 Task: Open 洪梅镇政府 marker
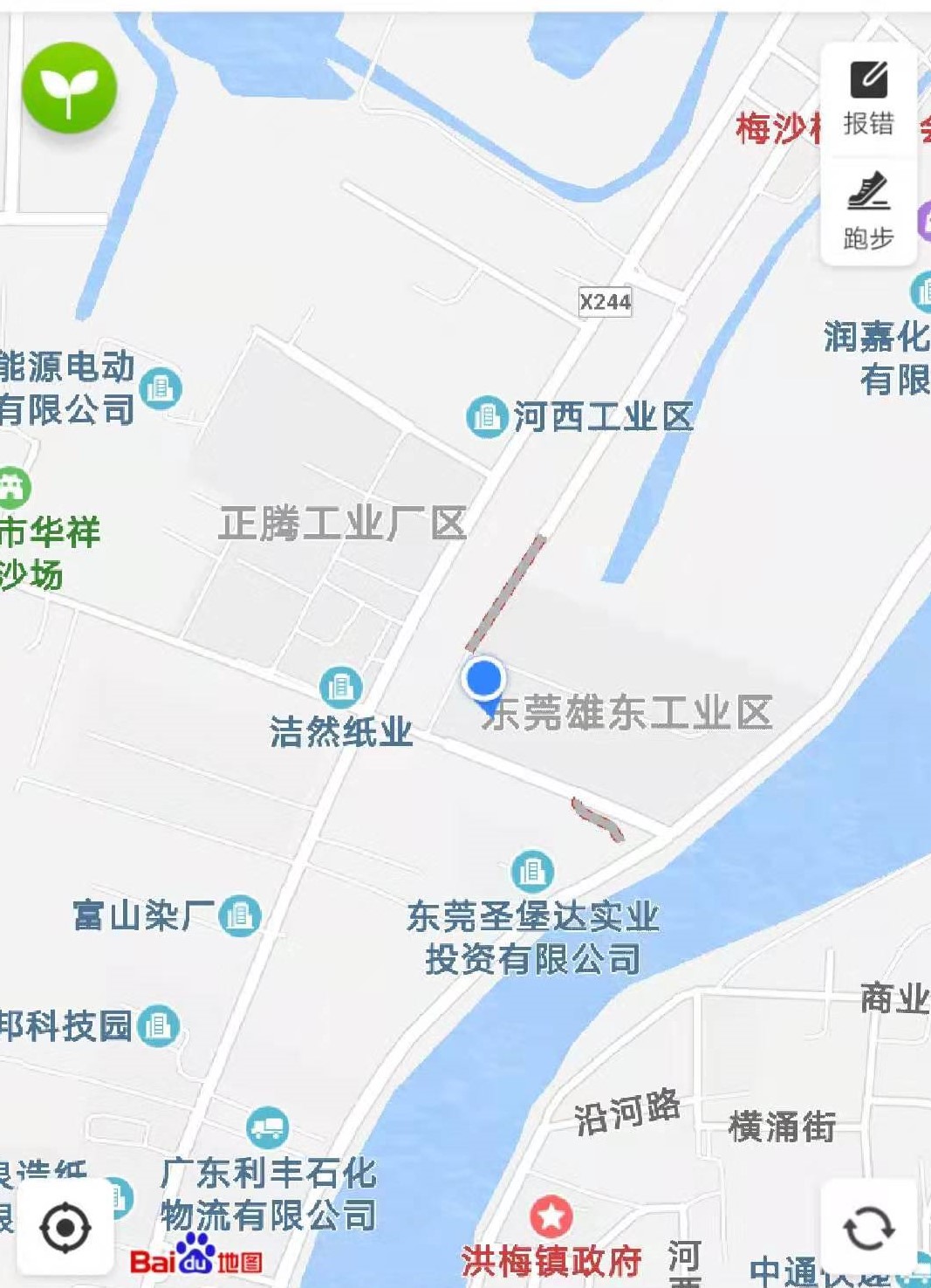tap(551, 1216)
